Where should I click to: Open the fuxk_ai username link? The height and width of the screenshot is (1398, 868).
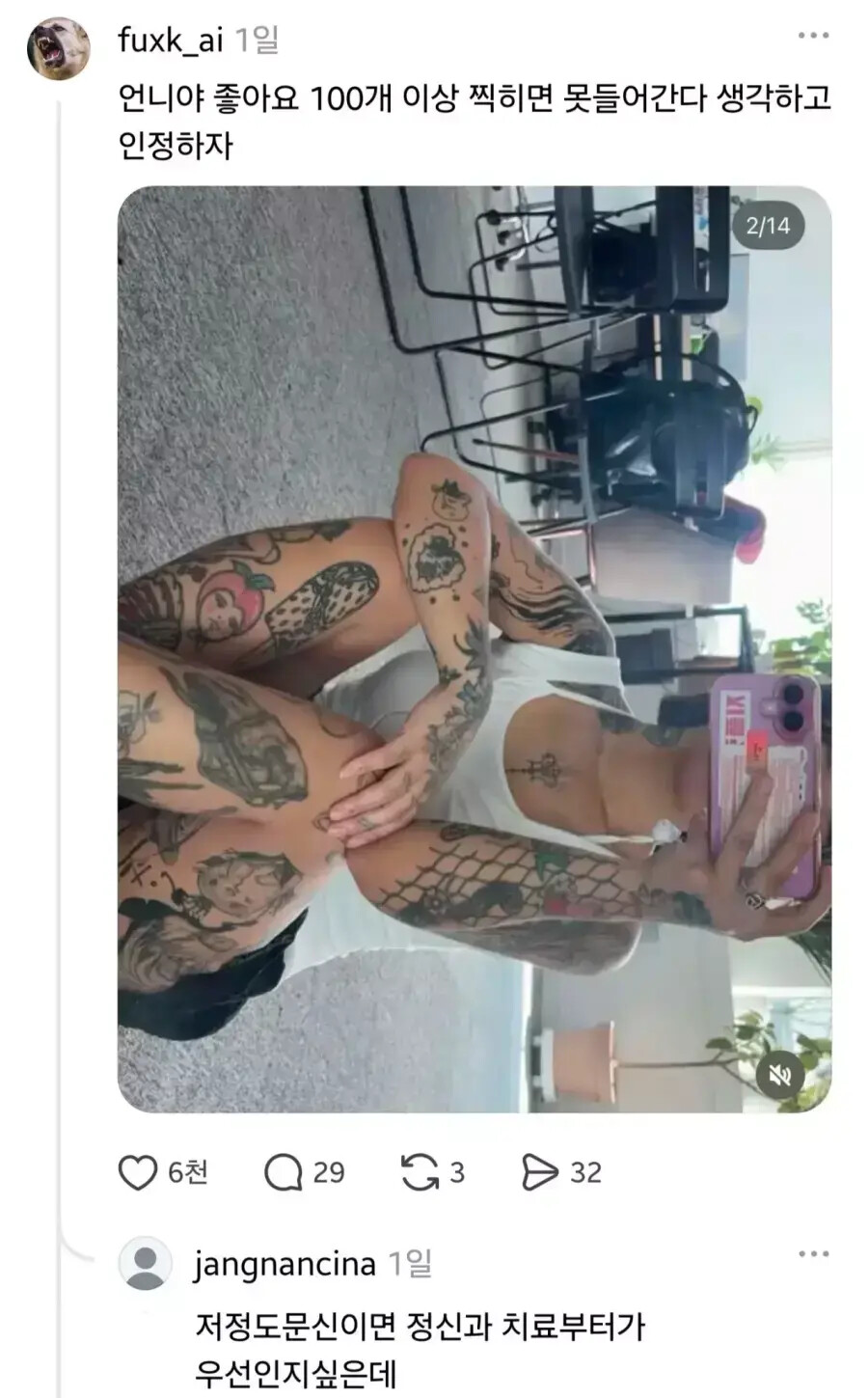click(x=171, y=40)
